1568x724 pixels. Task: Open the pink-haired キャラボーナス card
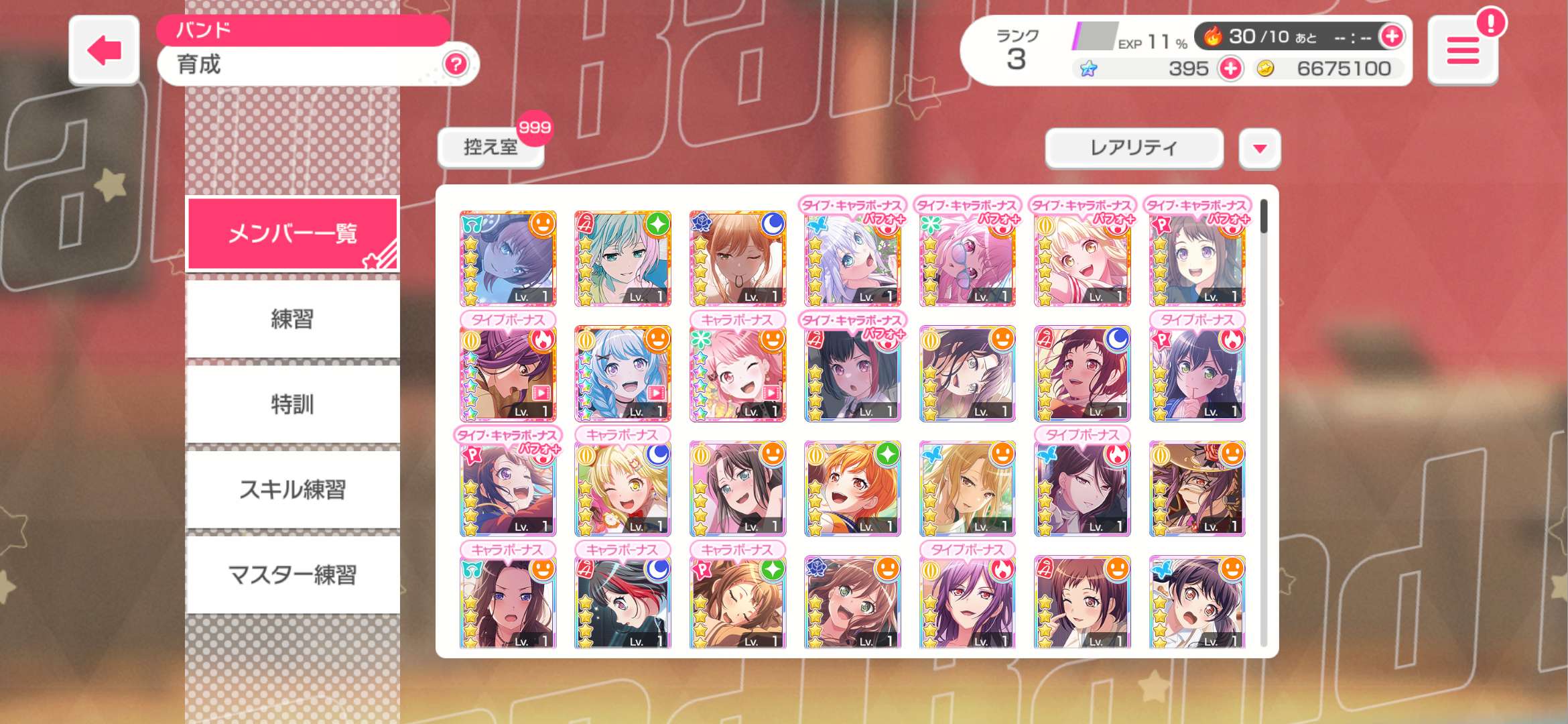point(737,374)
